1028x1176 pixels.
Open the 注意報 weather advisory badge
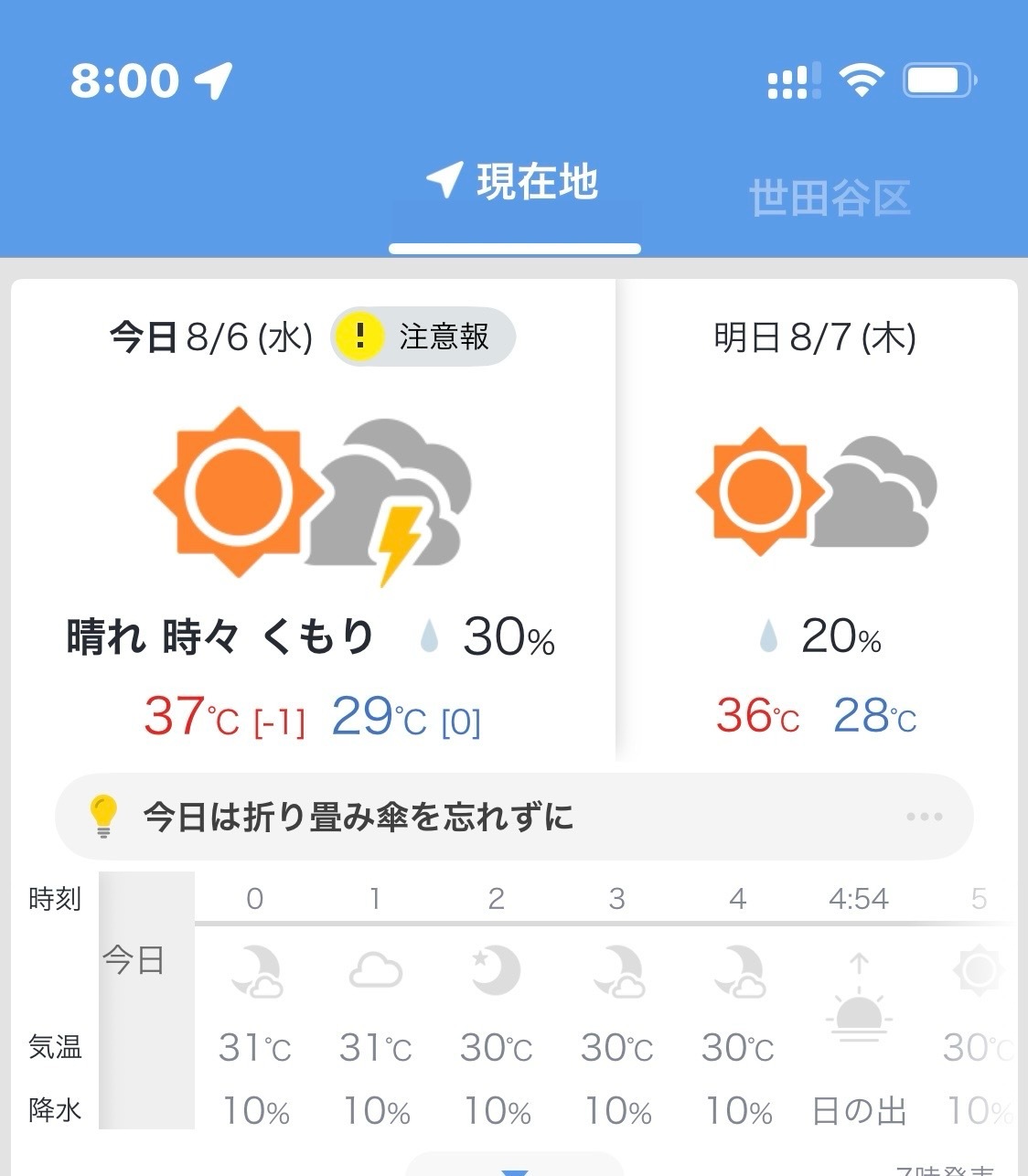[423, 337]
